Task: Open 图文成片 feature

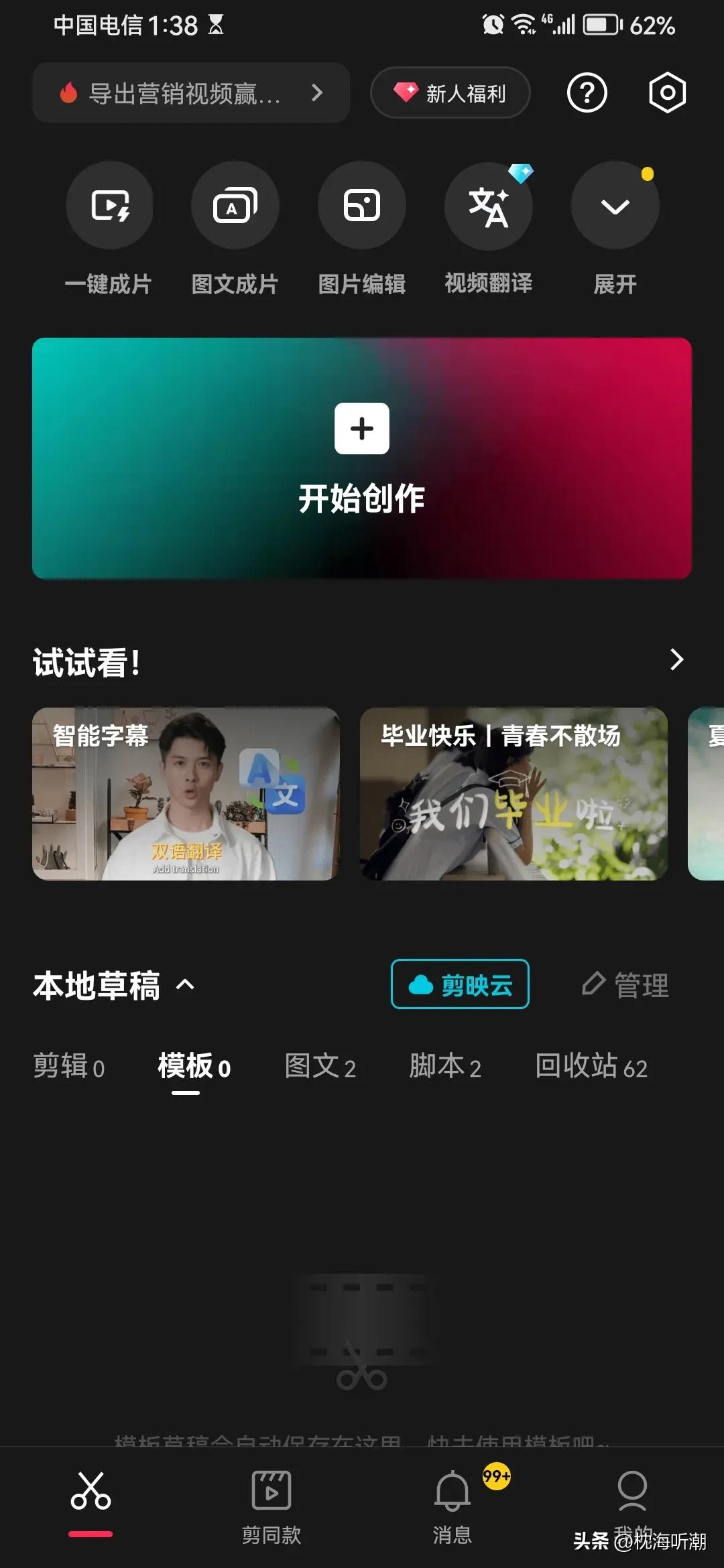Action: (x=235, y=206)
